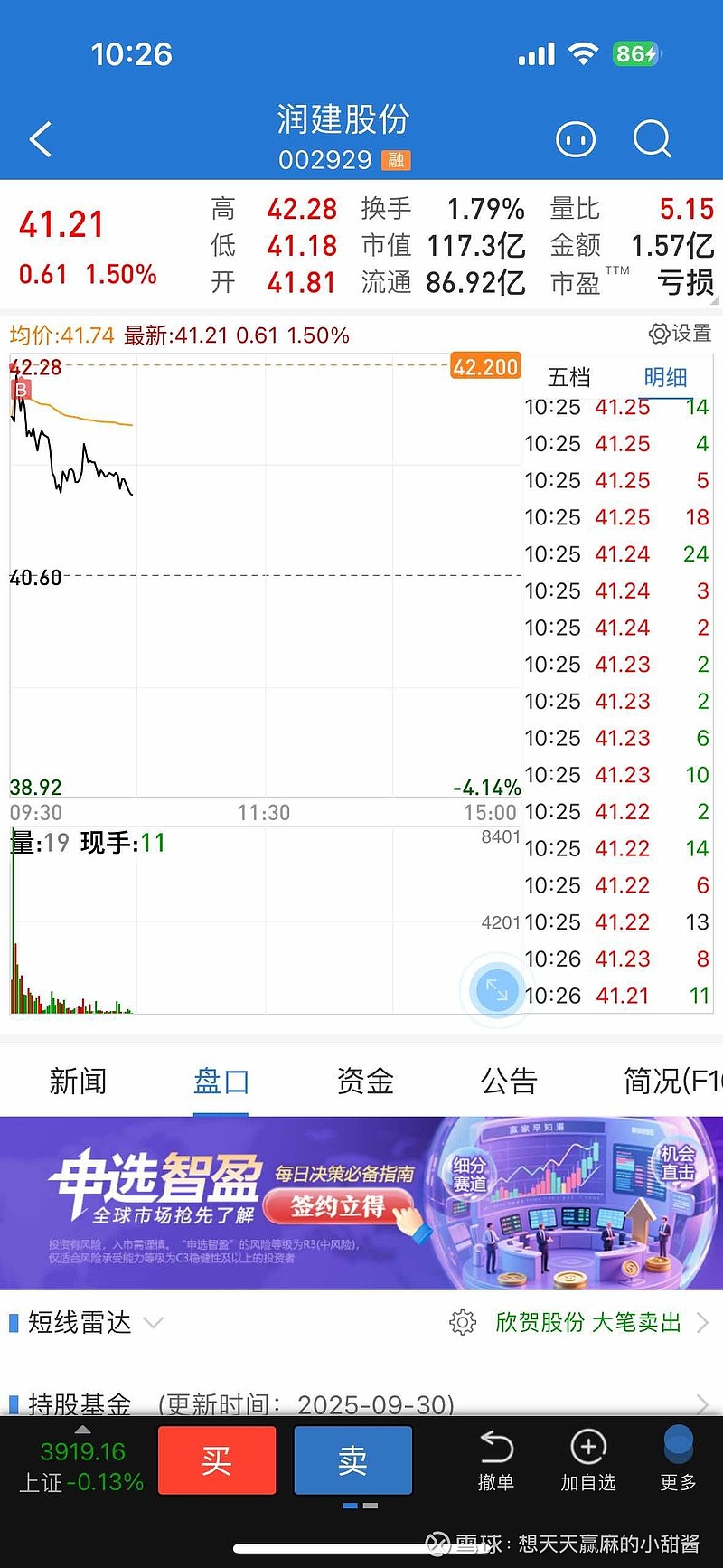Screen dimensions: 723x1568
Task: Open chart 设置 settings
Action: click(681, 334)
